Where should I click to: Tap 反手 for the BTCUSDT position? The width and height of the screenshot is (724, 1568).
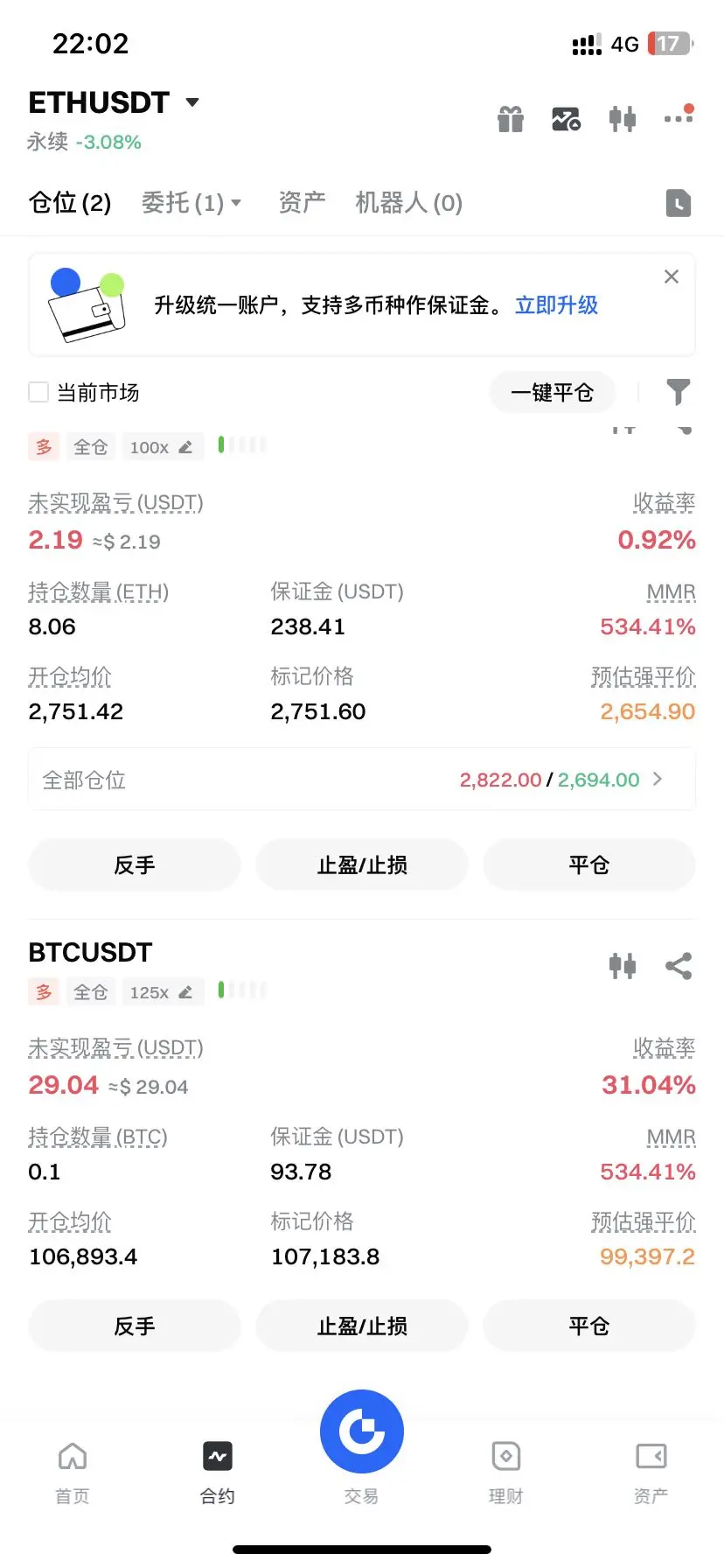(x=135, y=1326)
